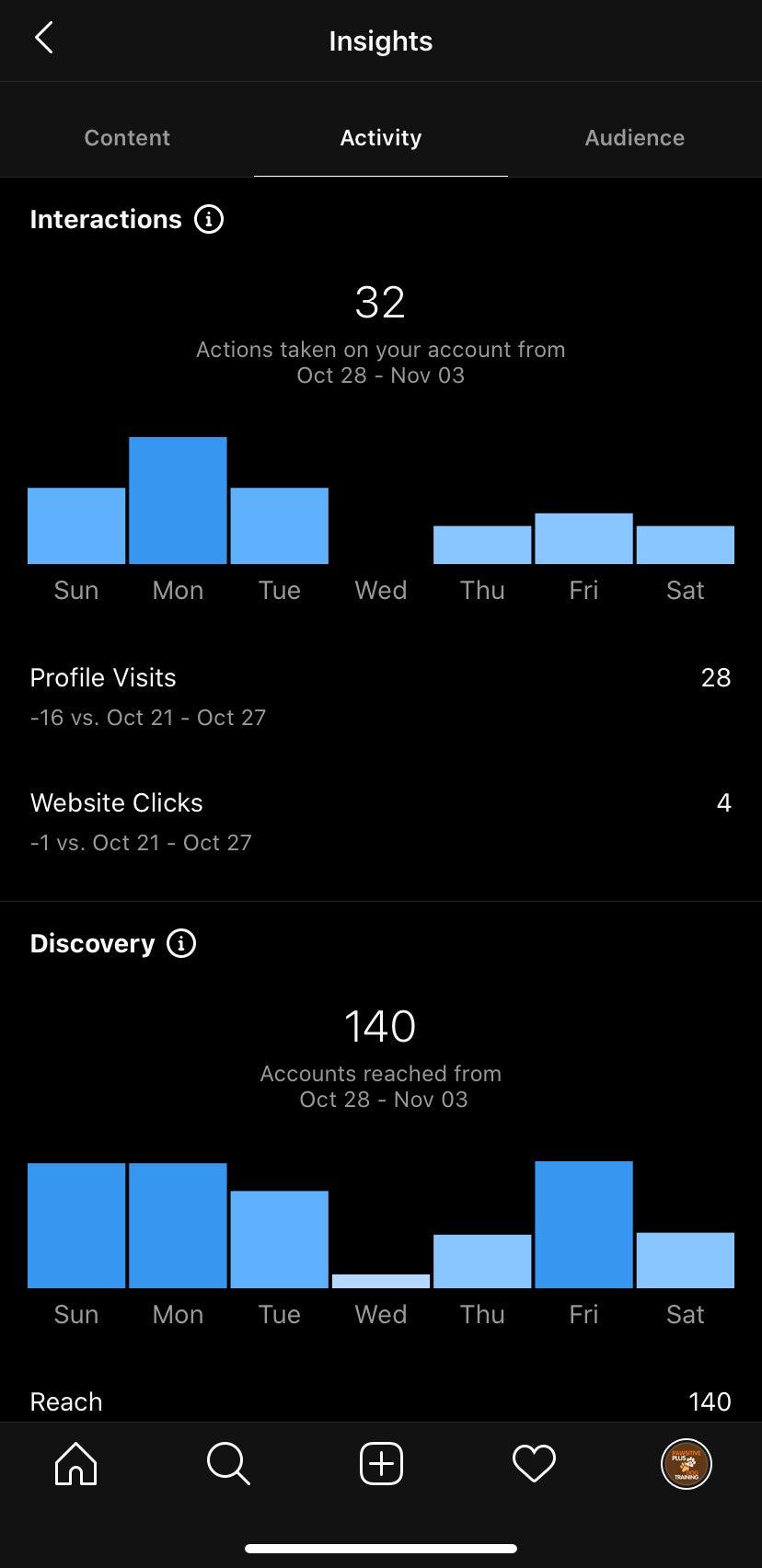Switch to the Content tab

point(127,138)
